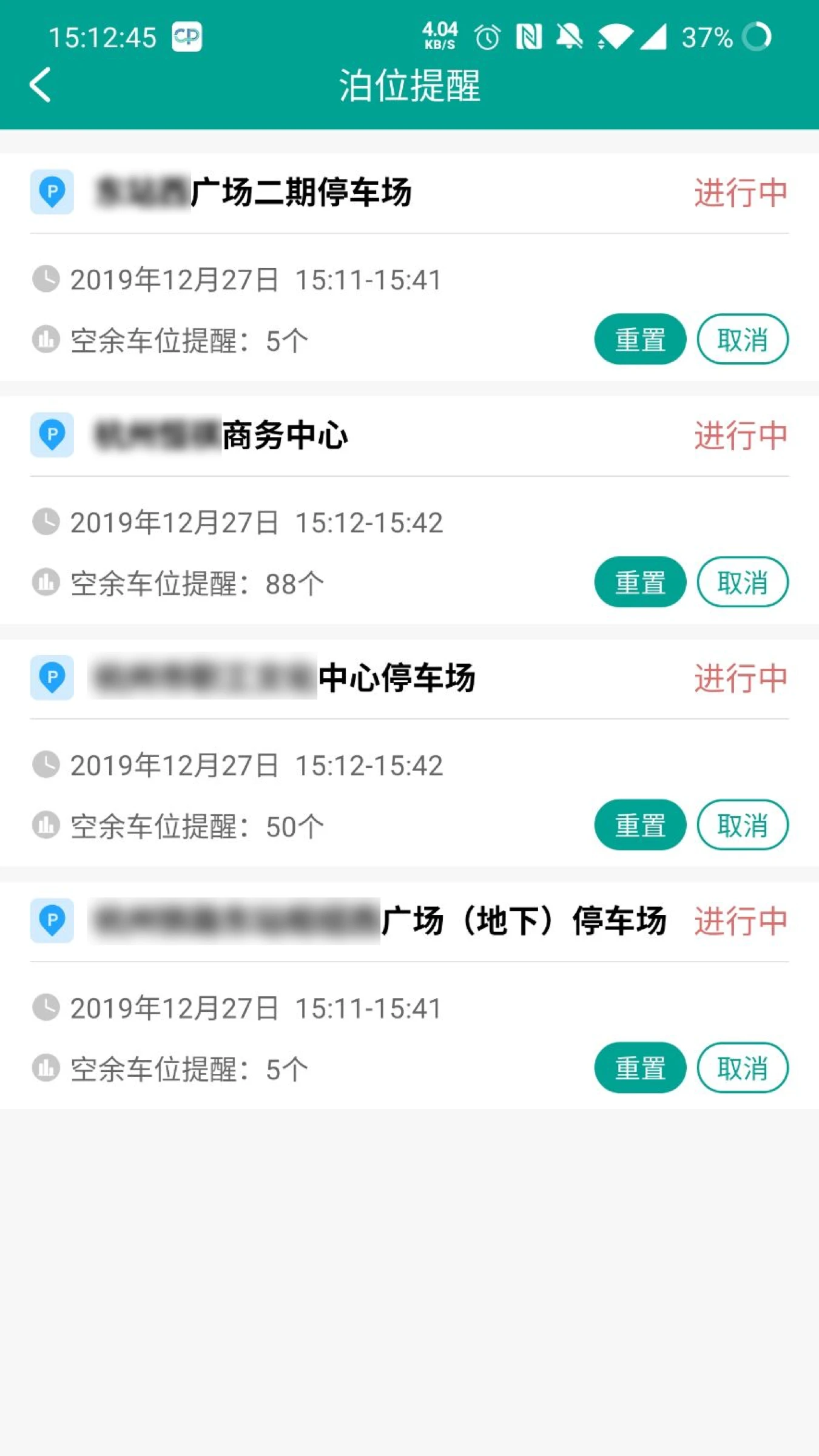This screenshot has height=1456, width=819.
Task: Tap the P icon beside 广场（地下）停车场
Action: tap(52, 921)
